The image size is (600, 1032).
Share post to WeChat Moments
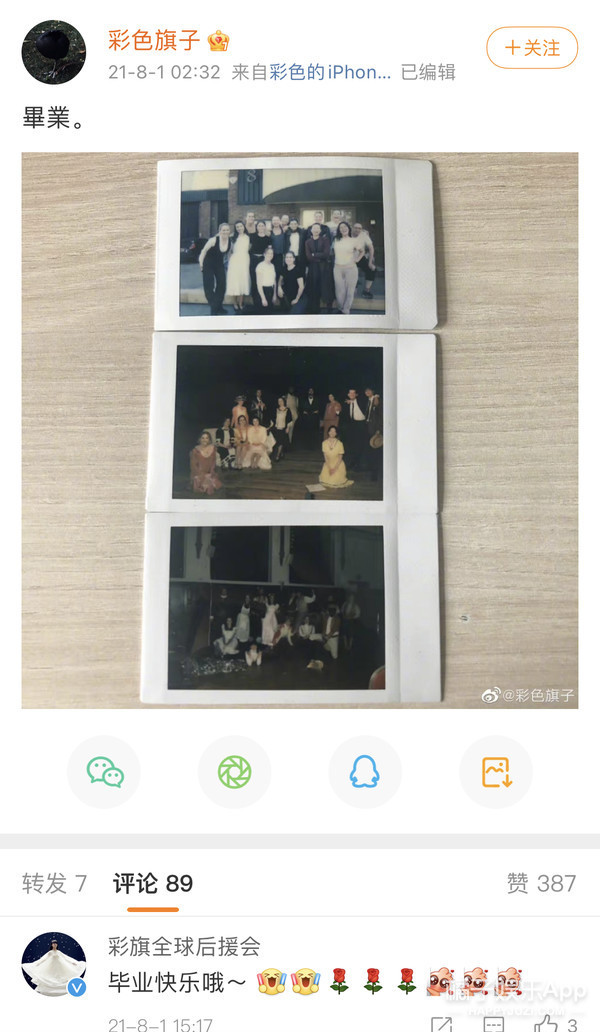coord(234,772)
